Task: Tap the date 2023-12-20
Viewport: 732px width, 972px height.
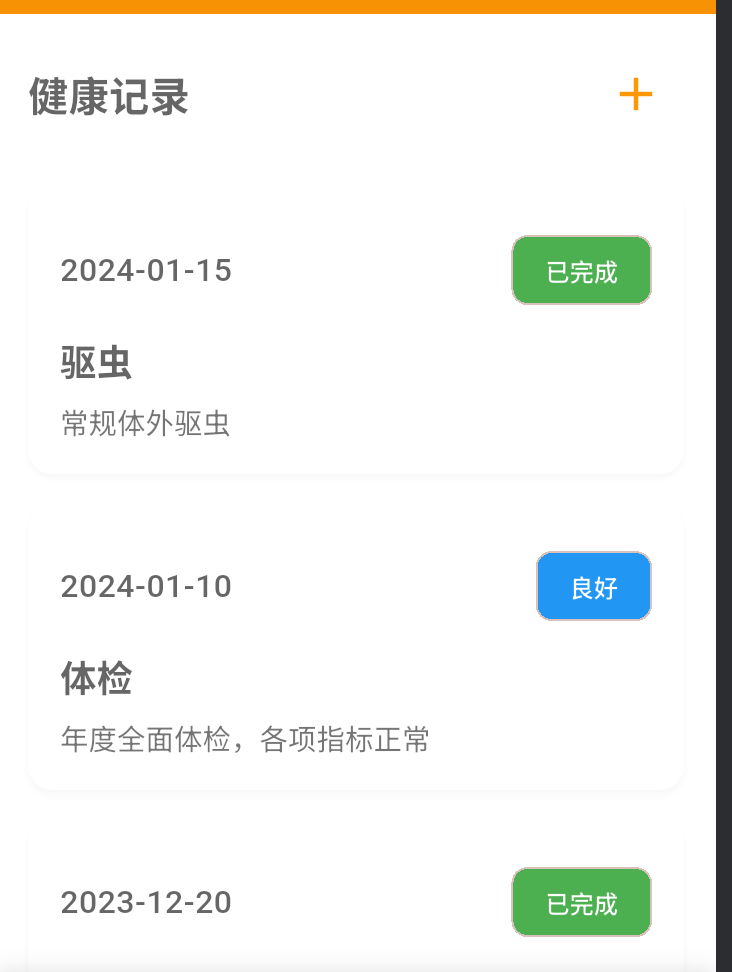Action: click(x=146, y=902)
